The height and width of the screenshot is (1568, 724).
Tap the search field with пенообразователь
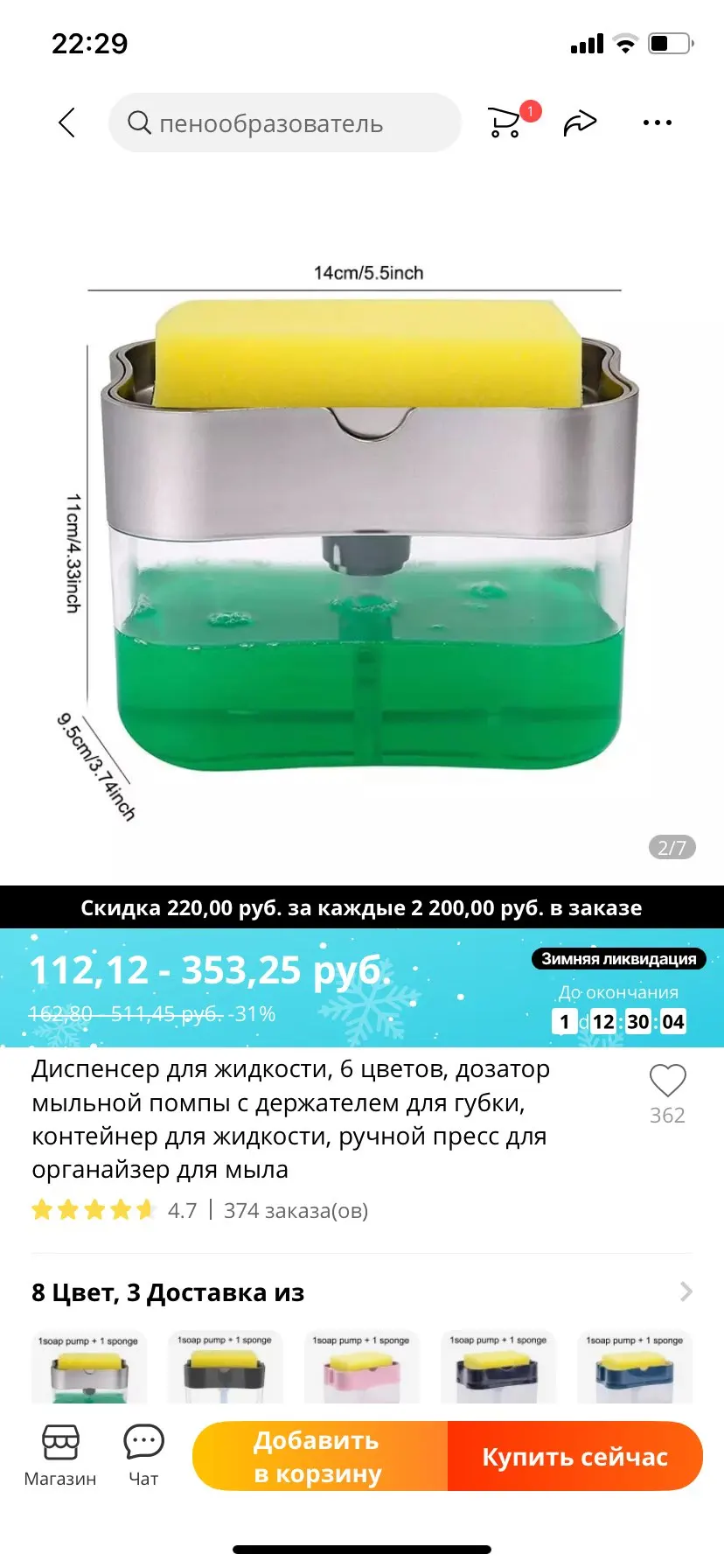(x=284, y=123)
